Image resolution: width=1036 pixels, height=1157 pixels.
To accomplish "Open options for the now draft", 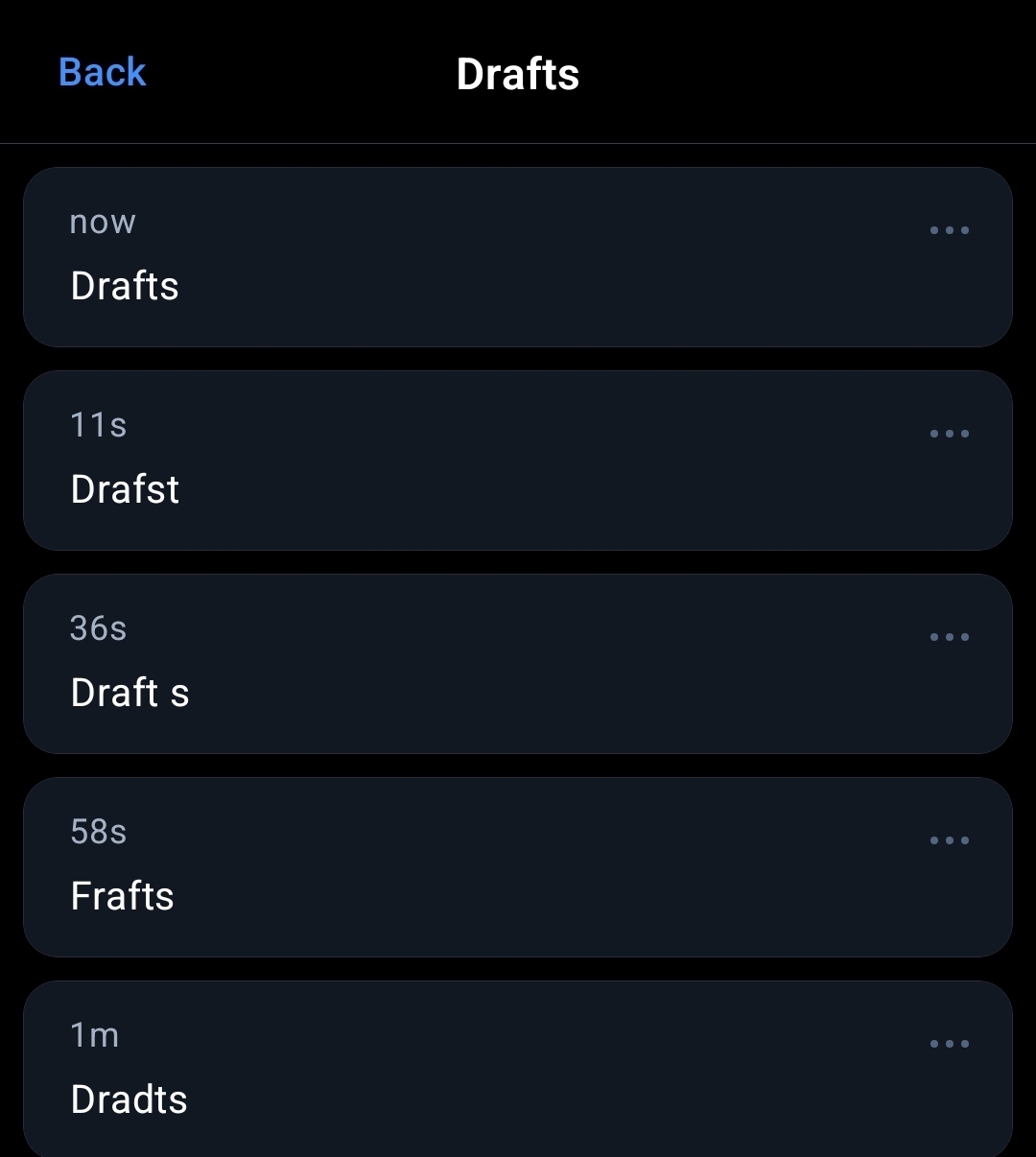I will tap(949, 230).
